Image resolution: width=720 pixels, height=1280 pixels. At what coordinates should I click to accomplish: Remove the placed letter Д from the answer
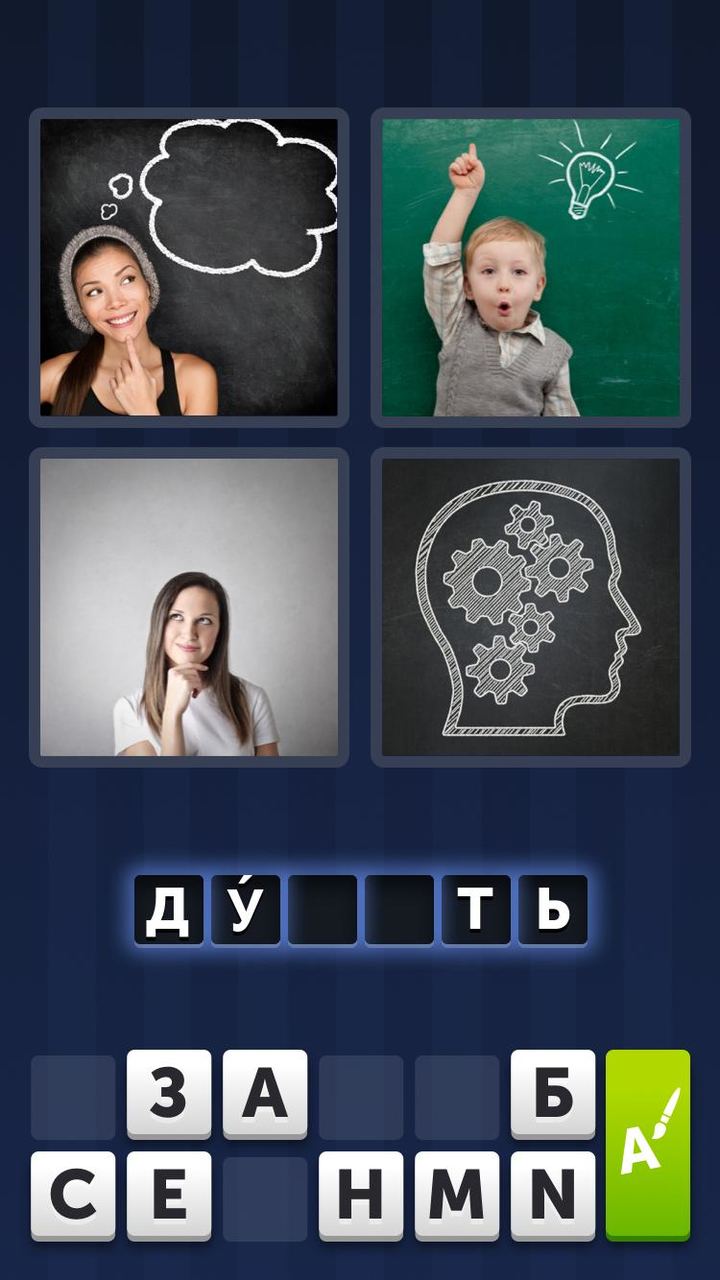click(x=169, y=909)
